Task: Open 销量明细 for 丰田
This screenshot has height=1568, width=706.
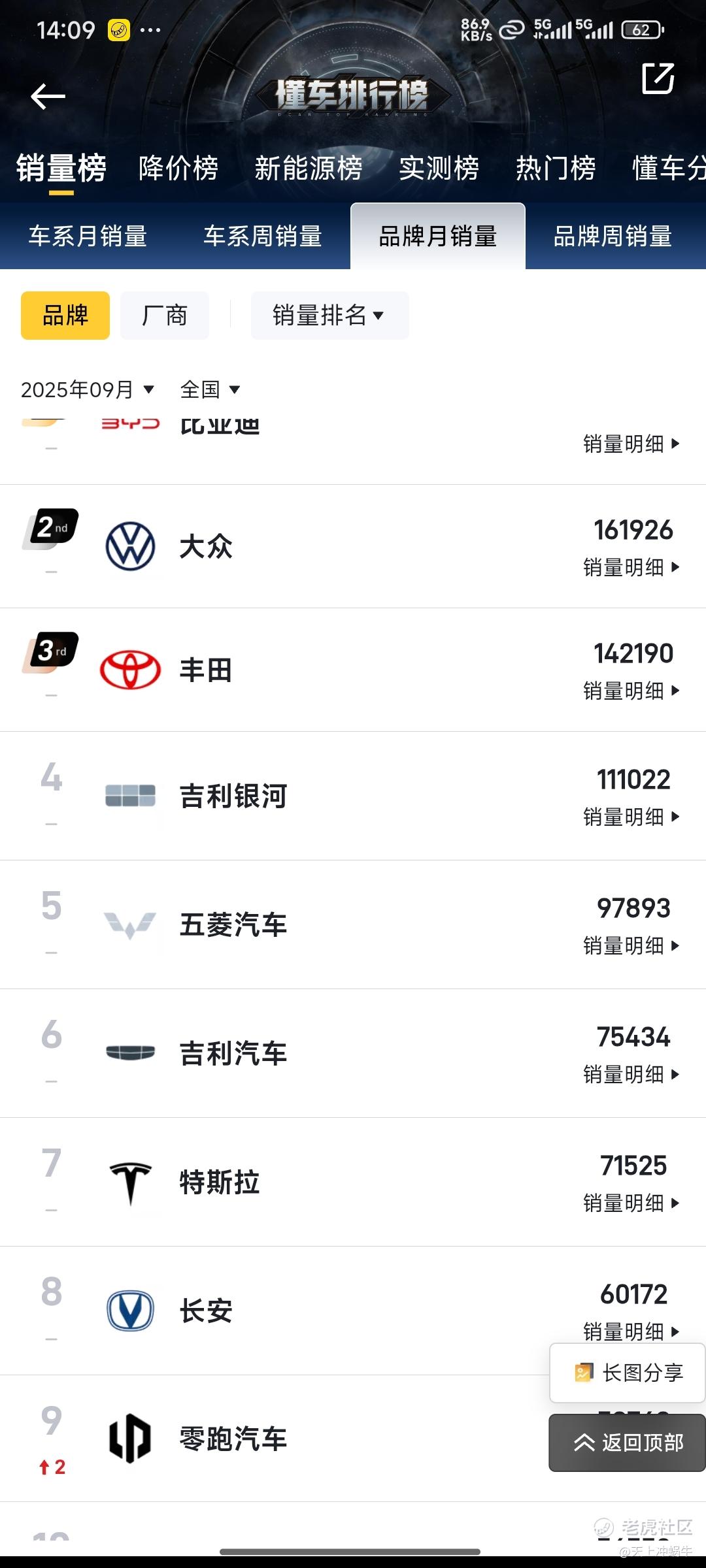Action: click(631, 691)
